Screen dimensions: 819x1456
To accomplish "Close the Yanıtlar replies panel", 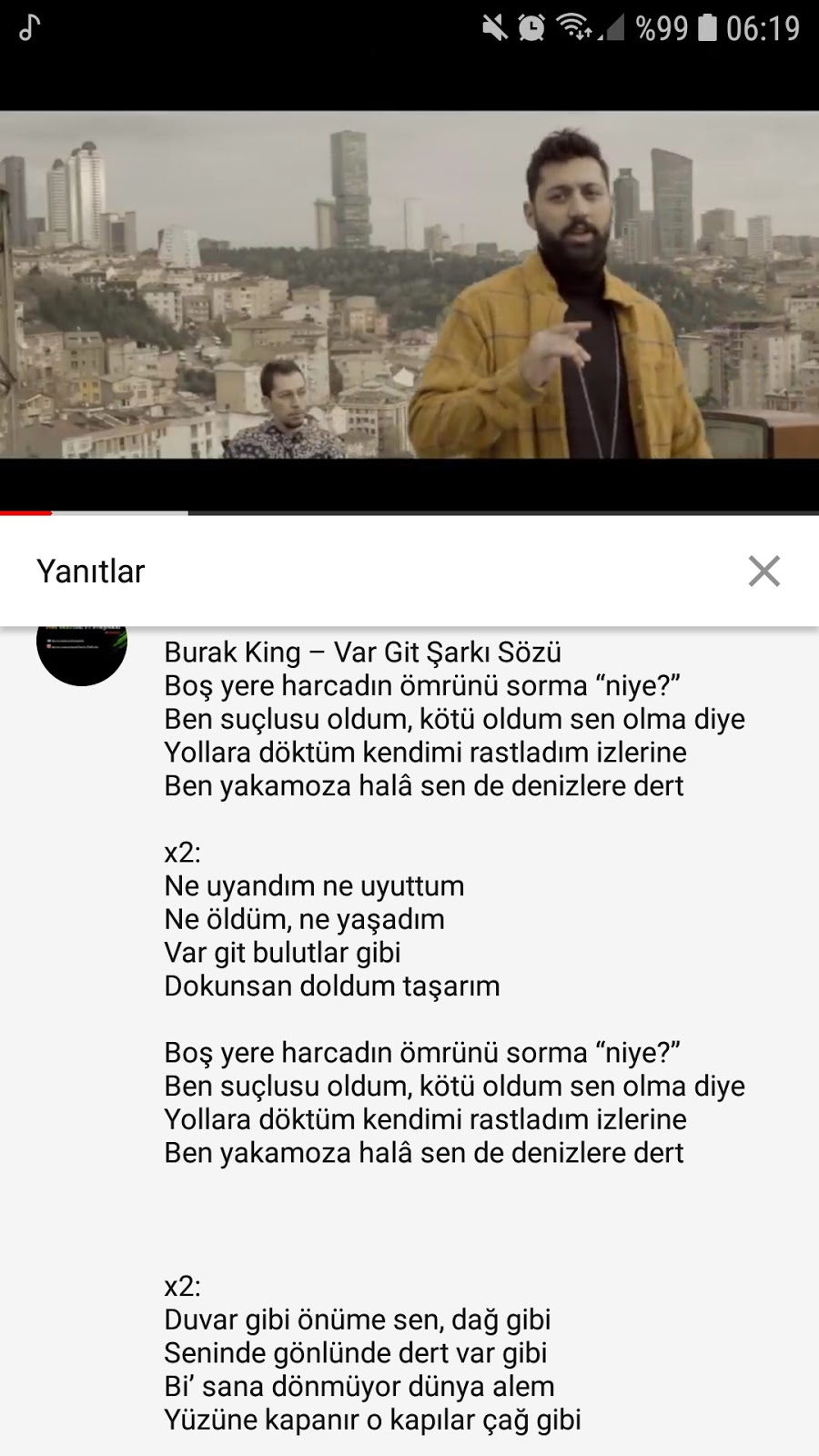I will 763,571.
